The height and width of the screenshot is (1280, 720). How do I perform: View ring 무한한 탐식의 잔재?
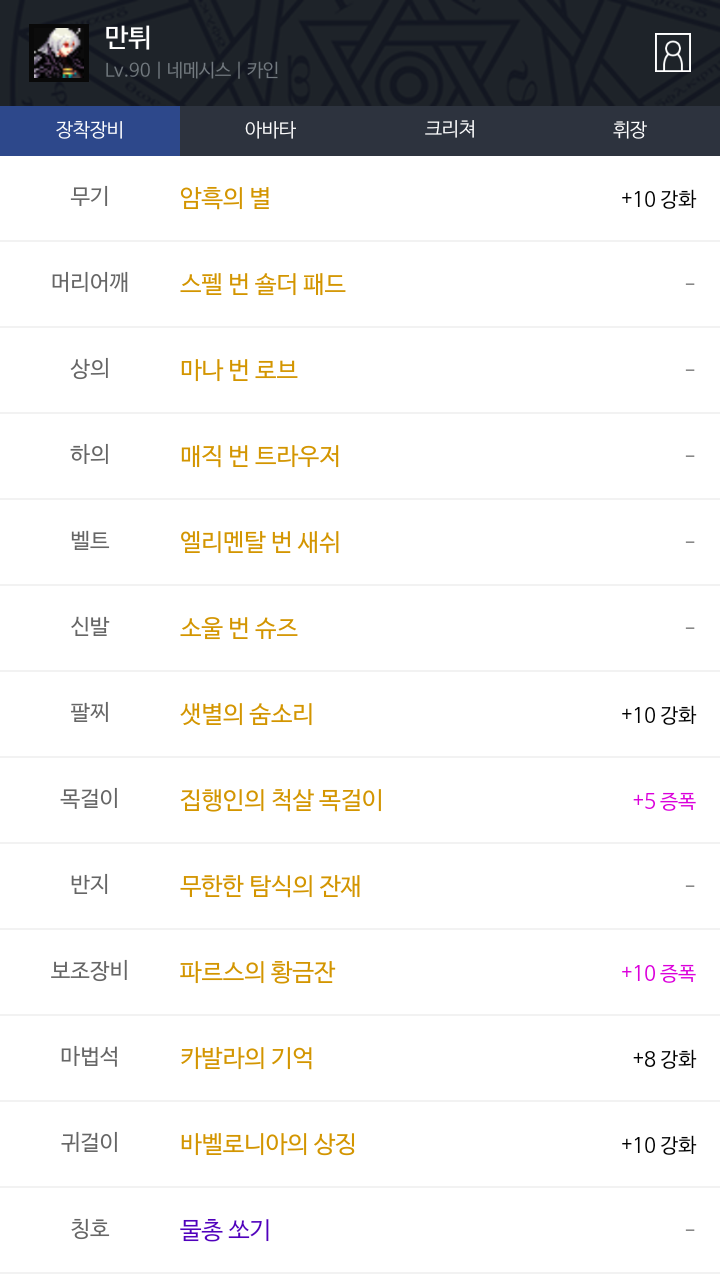[x=271, y=886]
